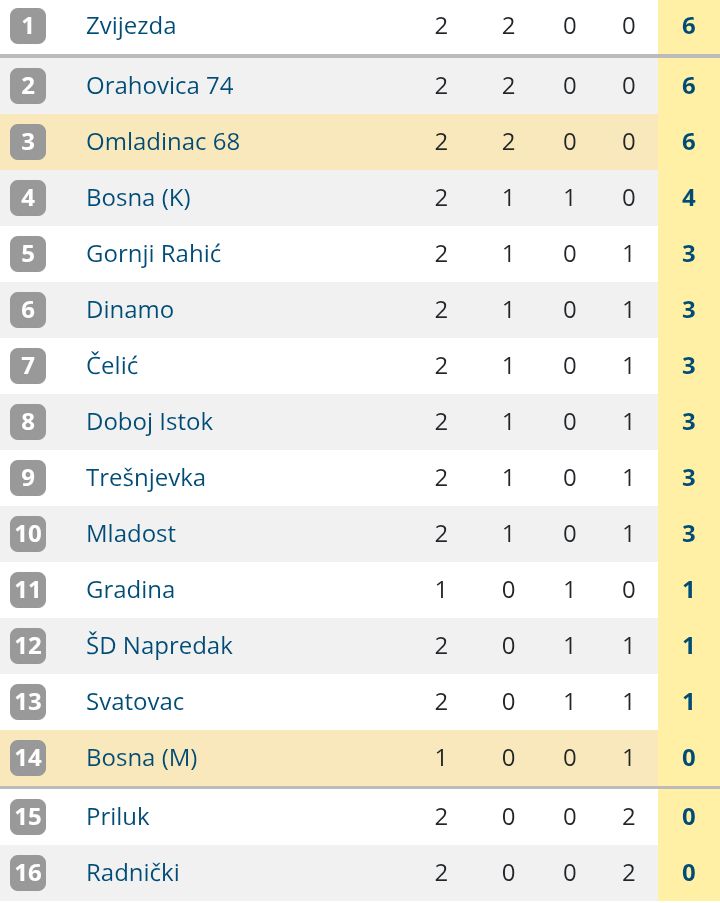Select Trešnjevka from the table
Image resolution: width=720 pixels, height=903 pixels.
pos(146,478)
